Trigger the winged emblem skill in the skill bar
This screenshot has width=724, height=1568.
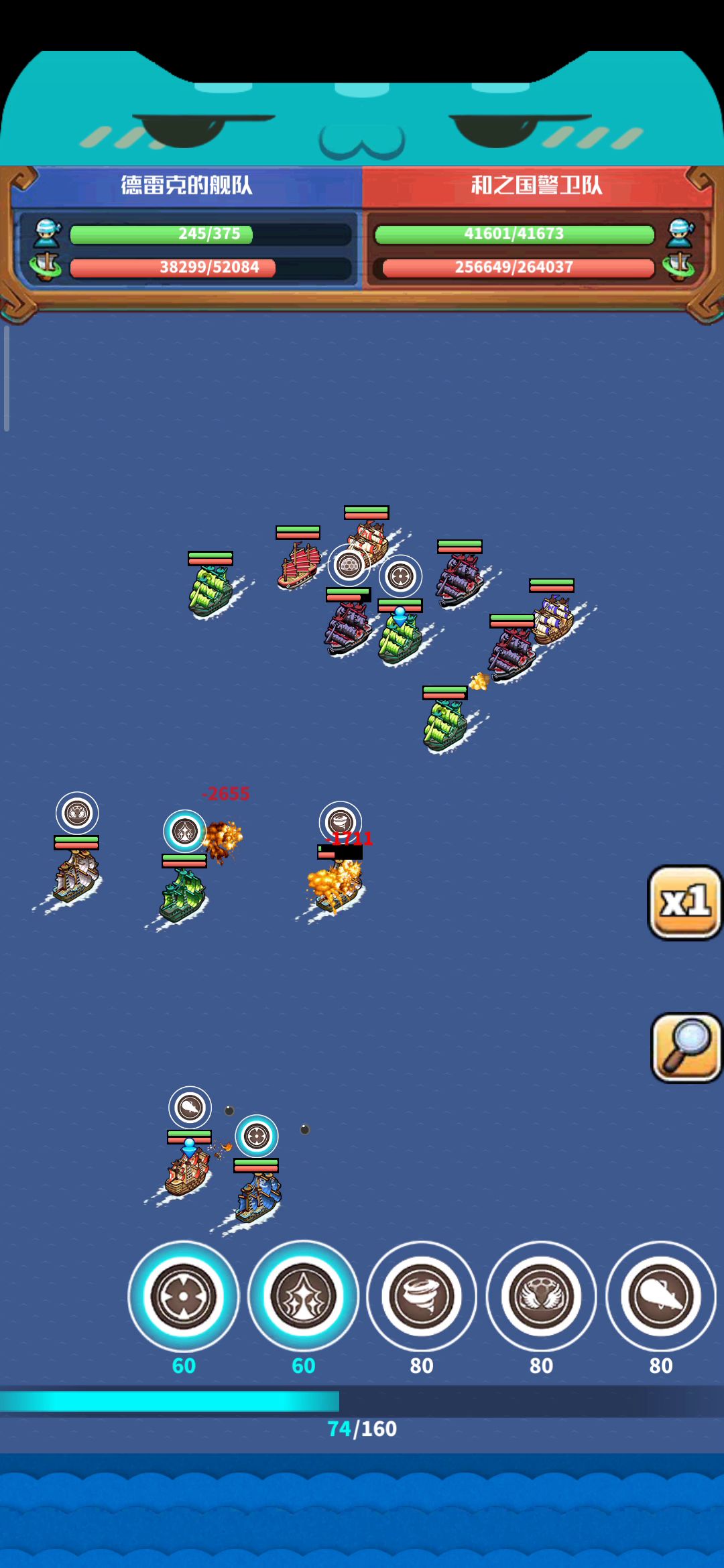tap(541, 1296)
